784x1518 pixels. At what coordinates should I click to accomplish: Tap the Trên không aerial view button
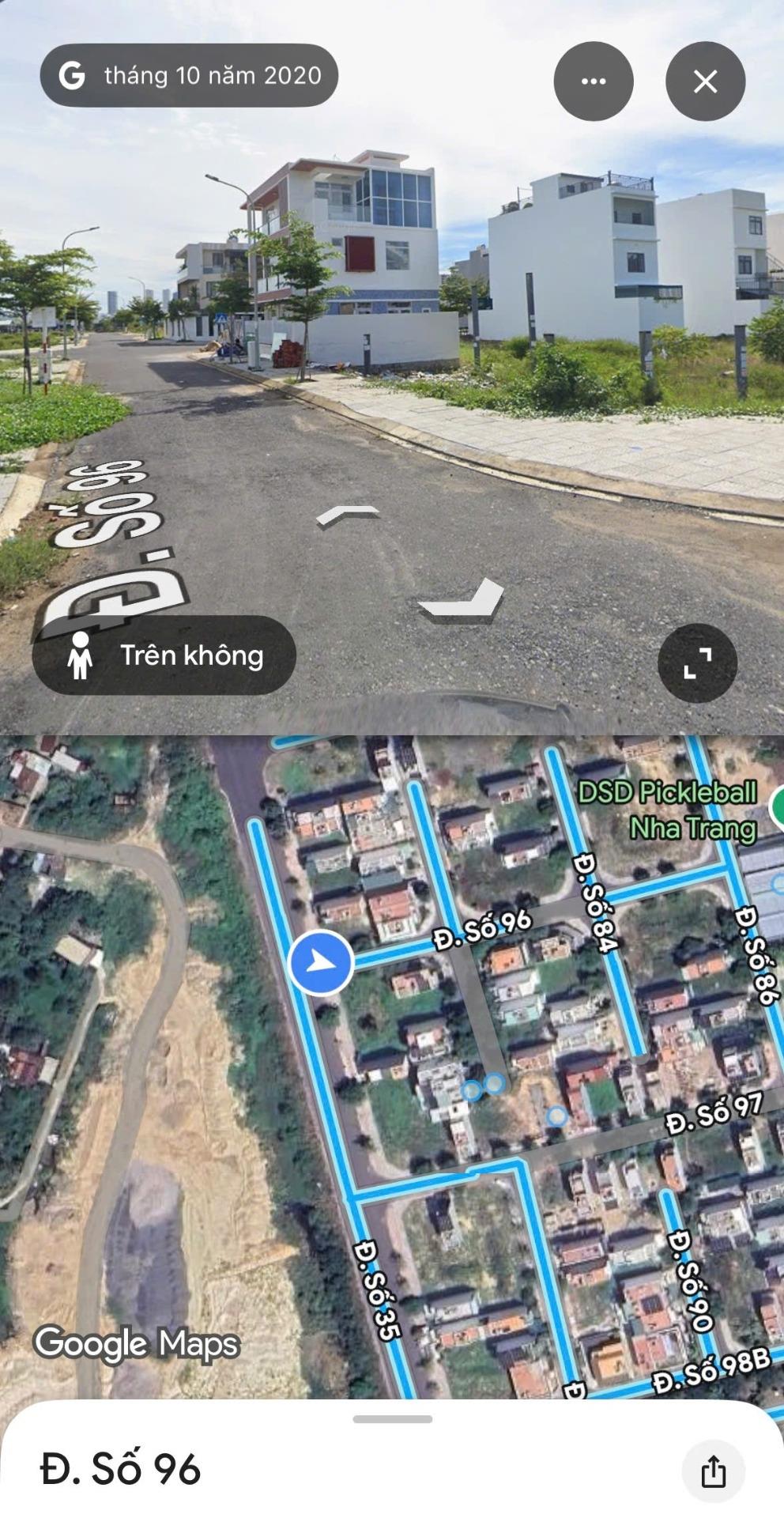[x=164, y=655]
